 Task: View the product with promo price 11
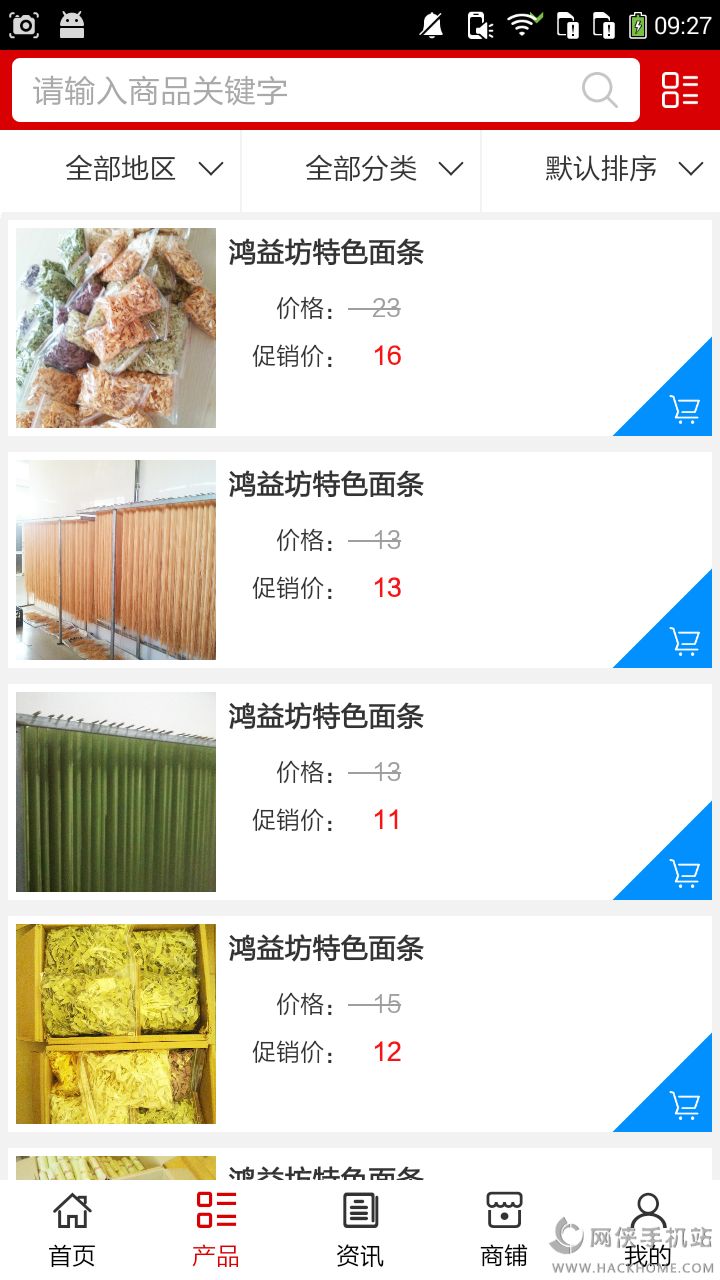[x=326, y=717]
